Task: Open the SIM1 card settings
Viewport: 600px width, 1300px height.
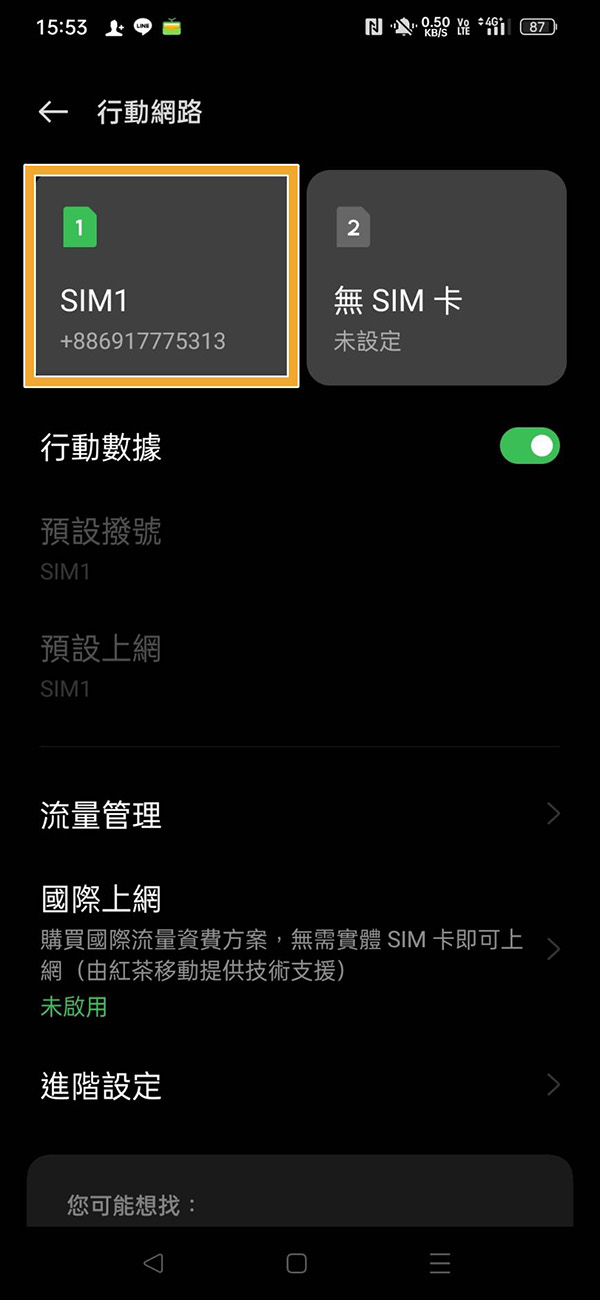Action: click(x=161, y=277)
